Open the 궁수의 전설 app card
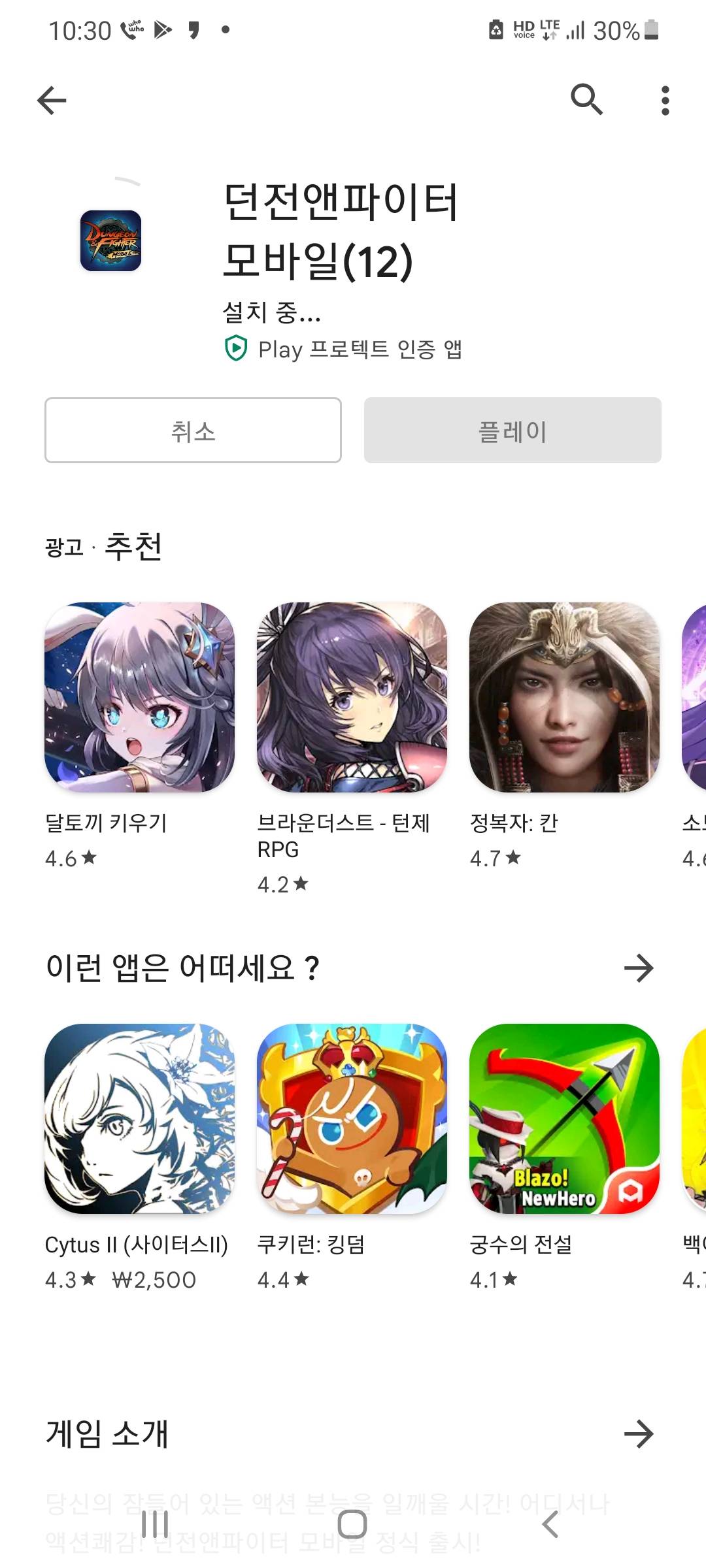Image resolution: width=706 pixels, height=1568 pixels. [564, 1119]
